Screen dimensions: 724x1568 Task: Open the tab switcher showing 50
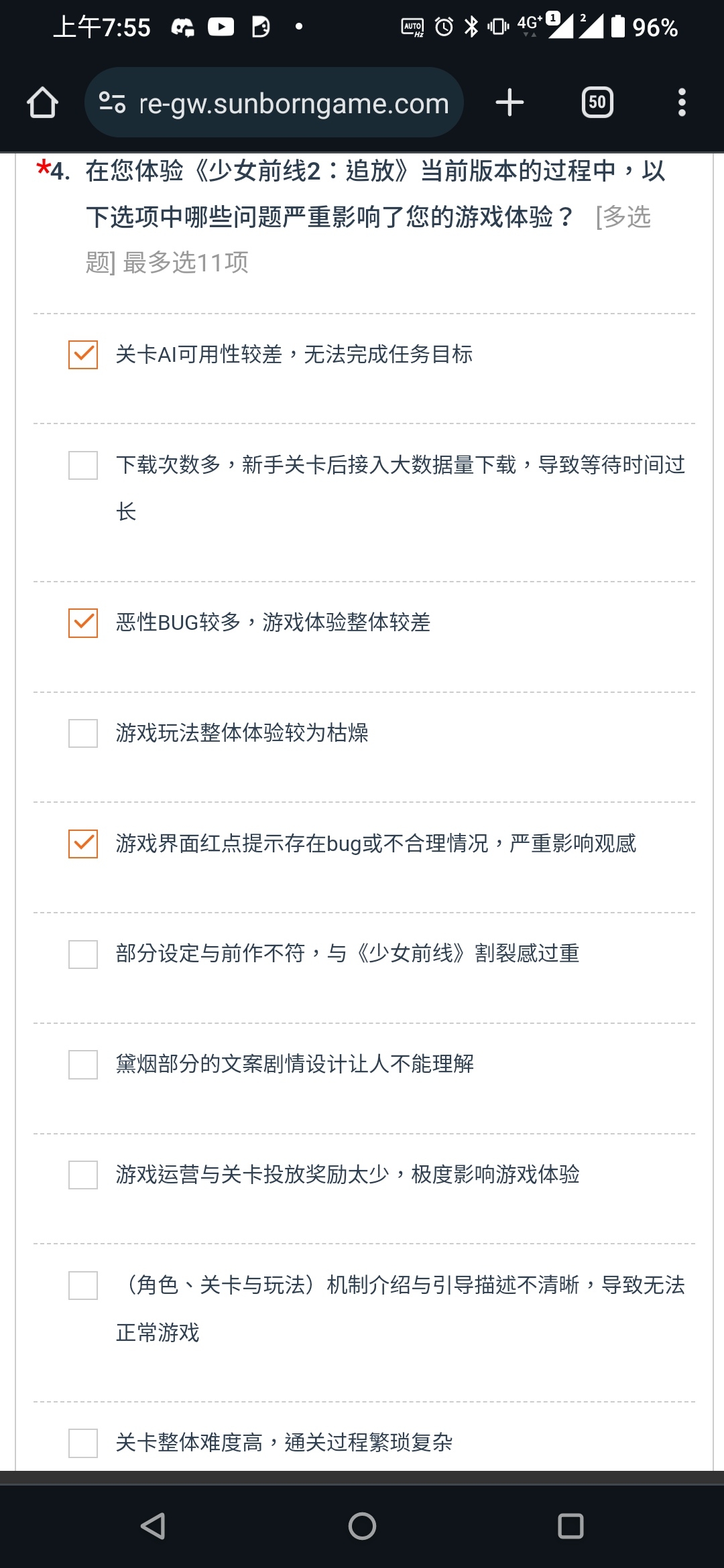(x=597, y=103)
